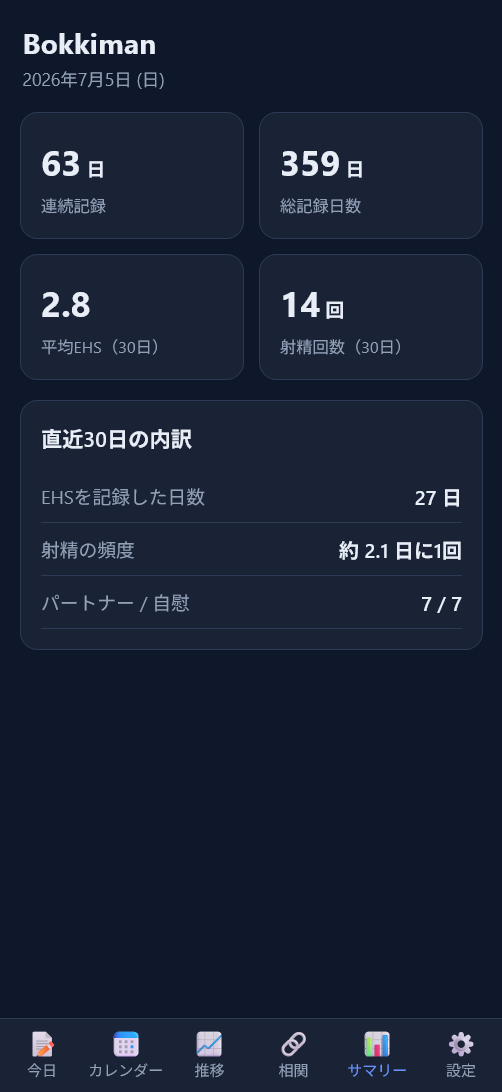This screenshot has height=1092, width=502.
Task: Go to the 推移 tab
Action: pos(209,1055)
